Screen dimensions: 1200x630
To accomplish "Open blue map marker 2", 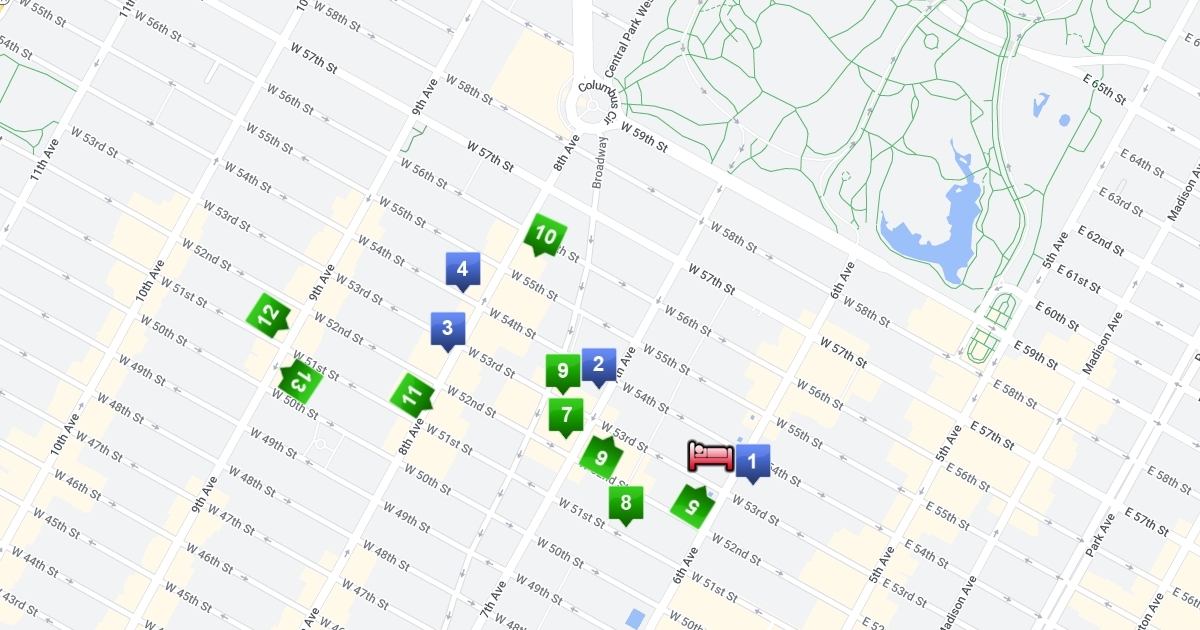I will tap(598, 365).
